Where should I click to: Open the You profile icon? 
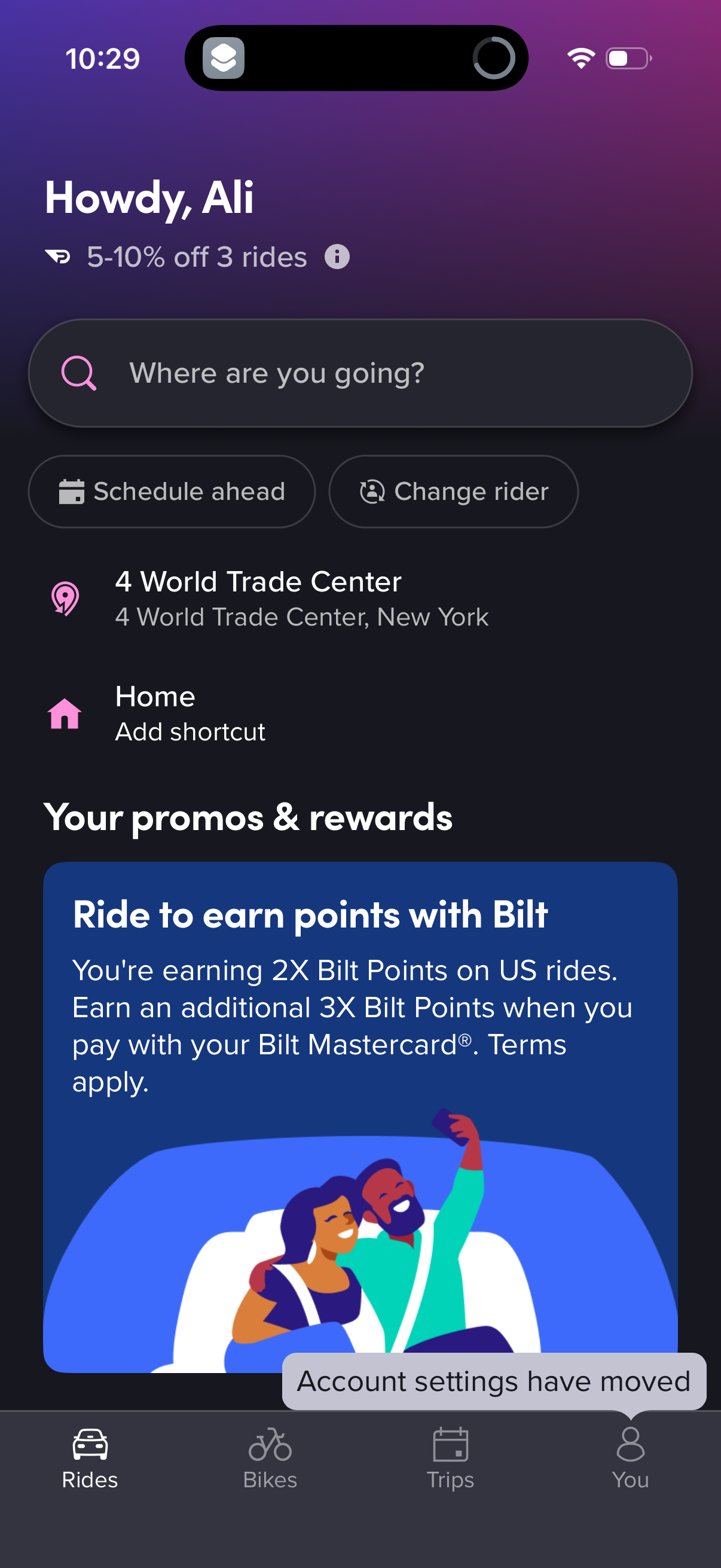pos(630,1442)
